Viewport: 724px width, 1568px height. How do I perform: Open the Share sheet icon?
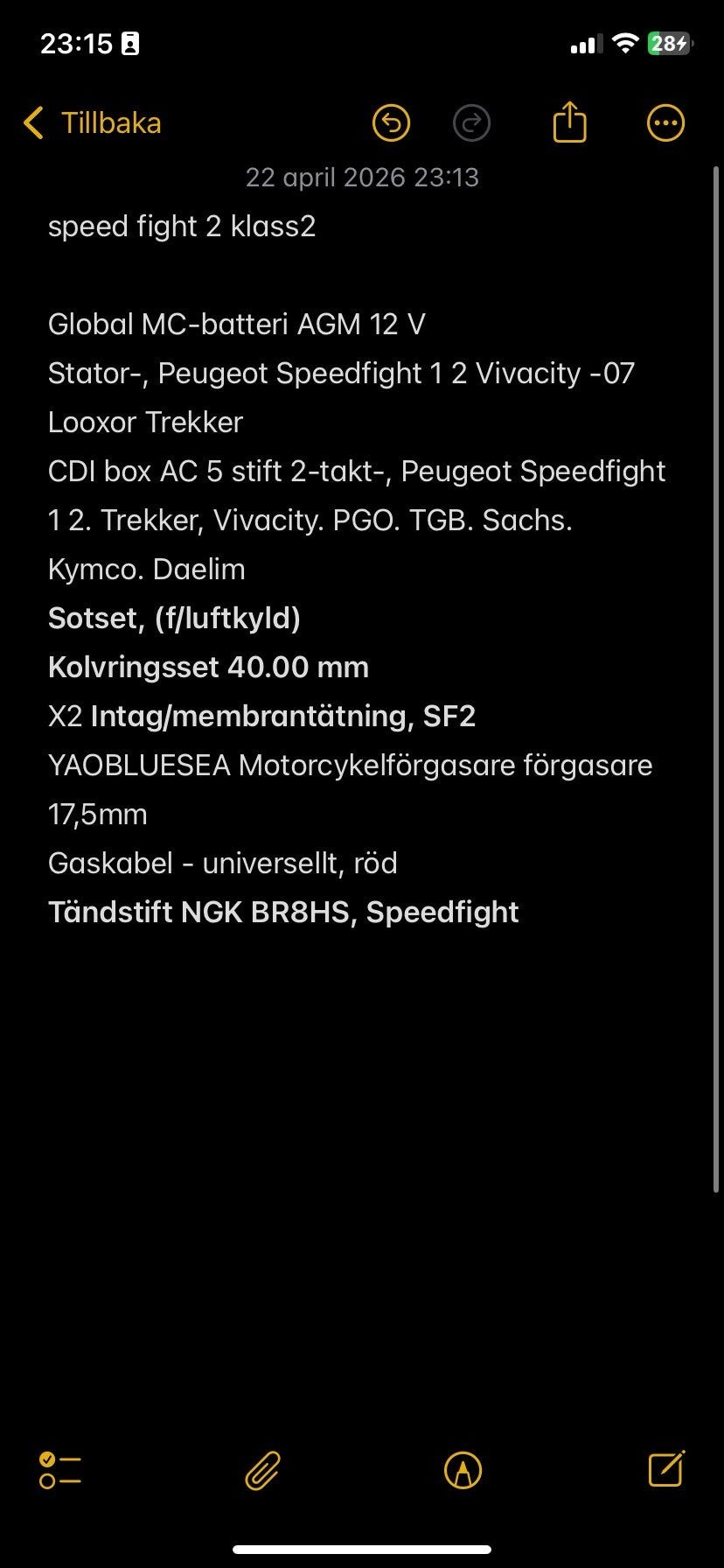tap(569, 122)
